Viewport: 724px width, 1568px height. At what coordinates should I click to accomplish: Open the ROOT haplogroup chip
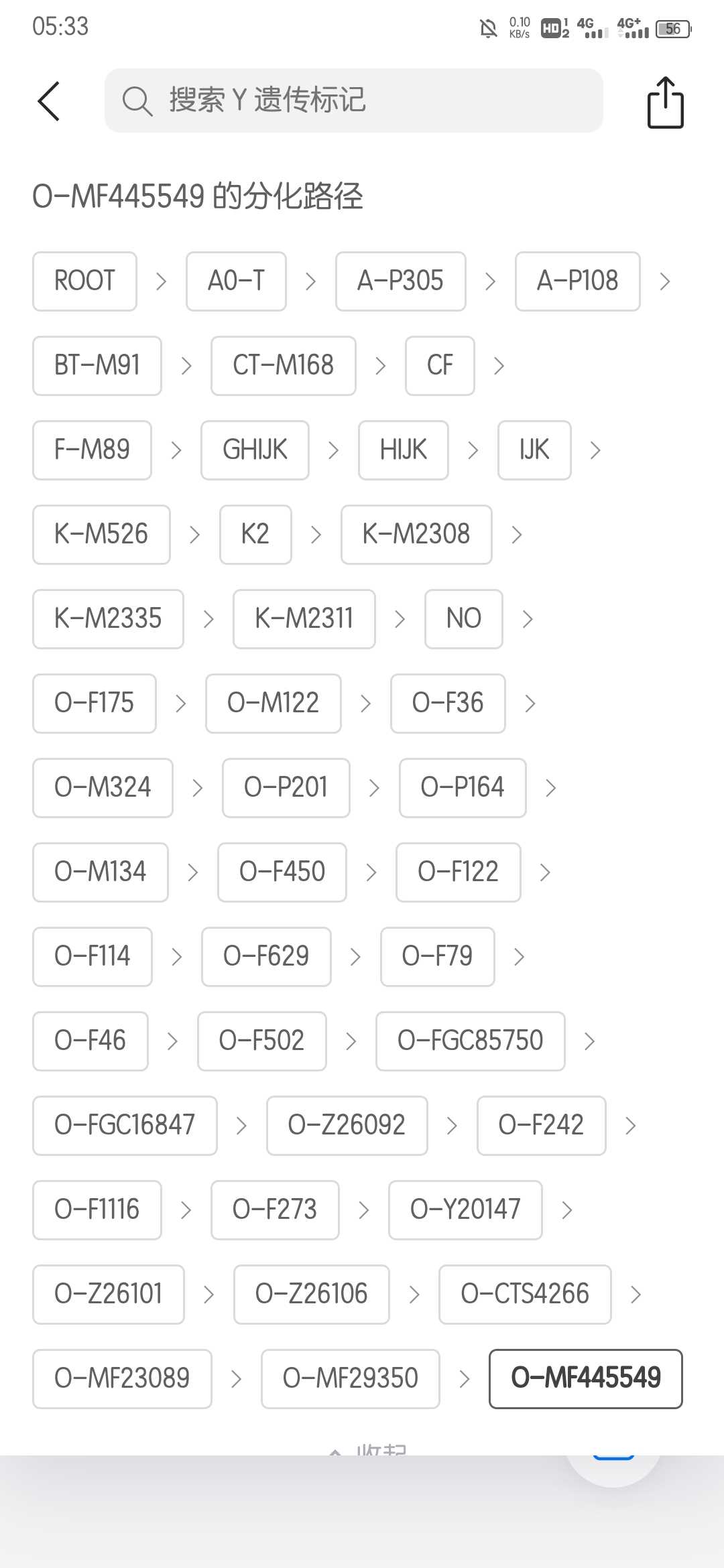click(x=84, y=281)
